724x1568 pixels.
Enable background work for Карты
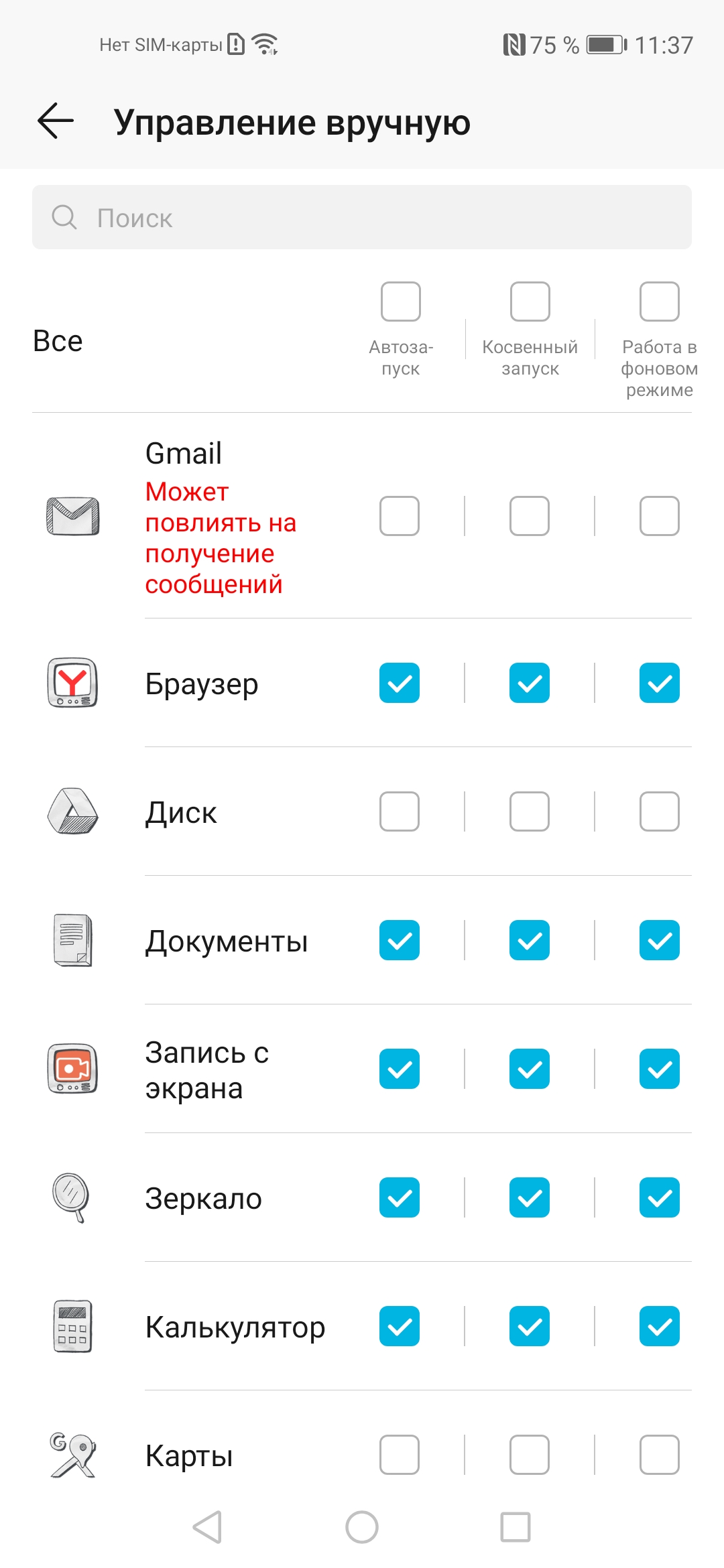[x=659, y=1455]
